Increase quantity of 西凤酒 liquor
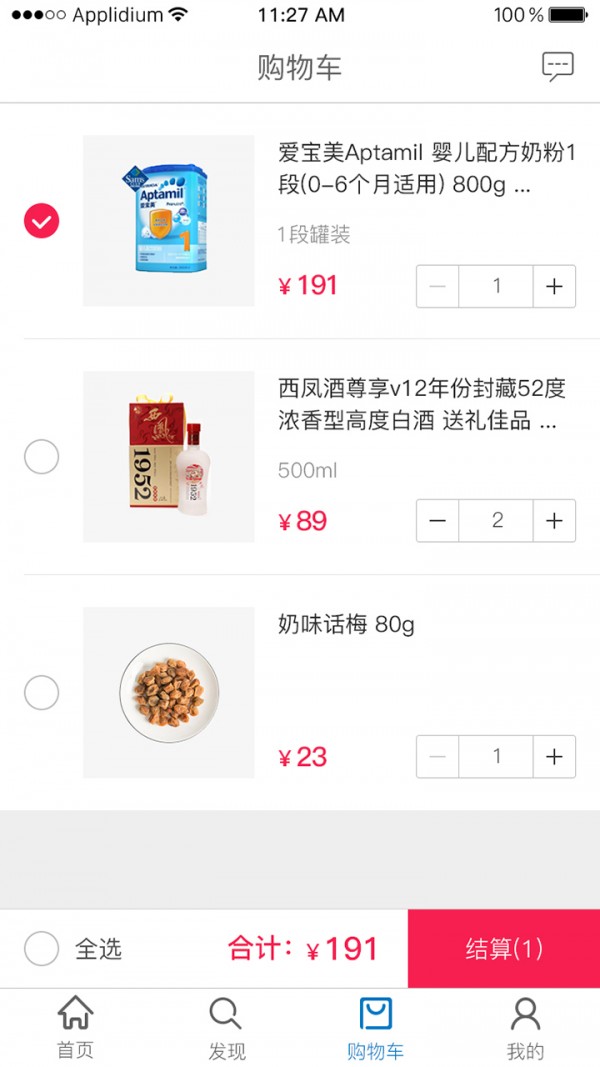This screenshot has height=1067, width=600. pyautogui.click(x=554, y=521)
